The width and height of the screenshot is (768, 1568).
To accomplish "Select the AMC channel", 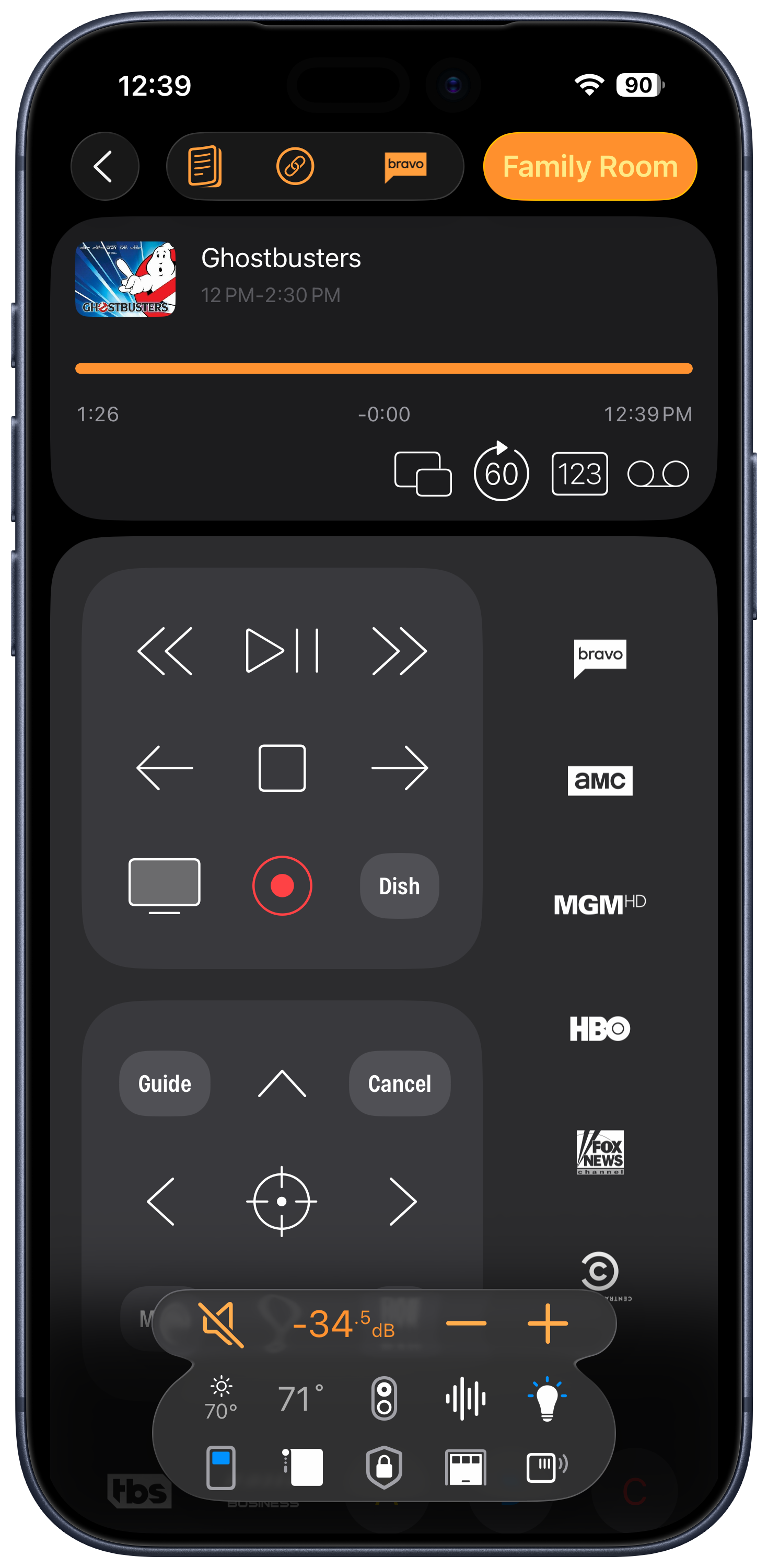I will click(600, 781).
